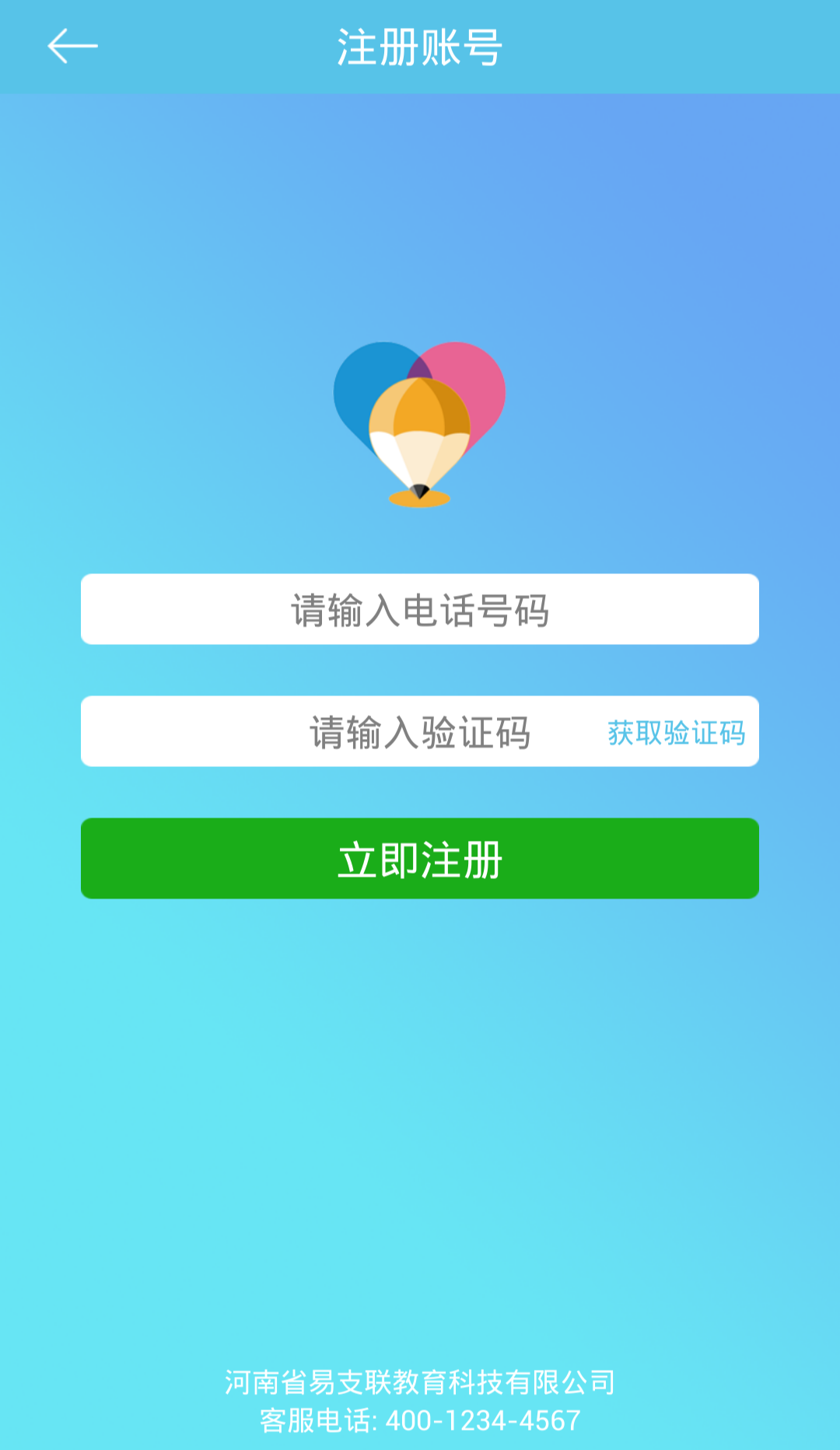Select the verification code input field
Image resolution: width=840 pixels, height=1450 pixels.
(x=342, y=732)
